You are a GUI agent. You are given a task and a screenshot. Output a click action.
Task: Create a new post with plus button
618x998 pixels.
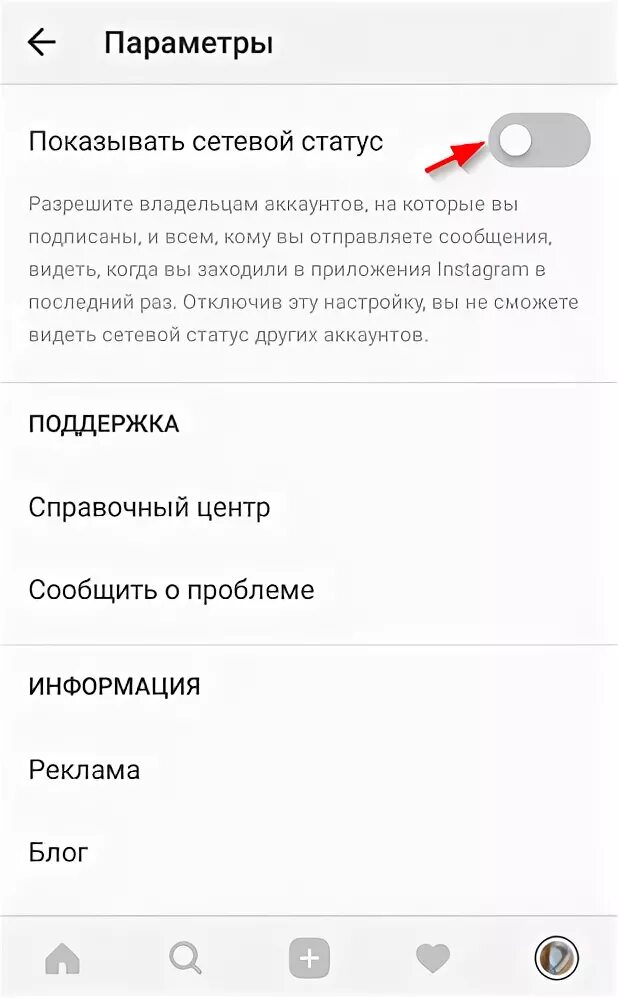[x=309, y=957]
